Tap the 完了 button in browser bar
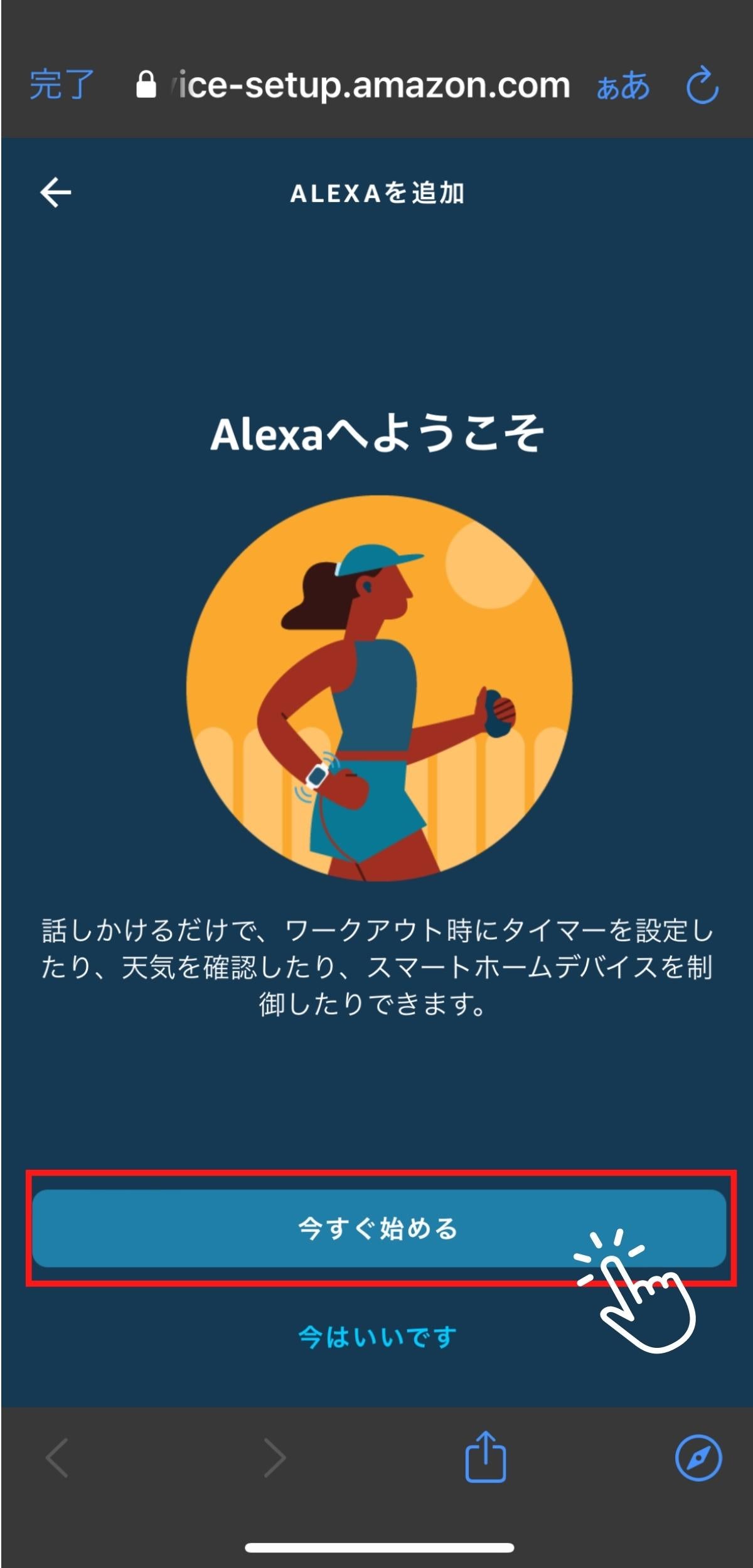The image size is (753, 1568). pos(61,85)
